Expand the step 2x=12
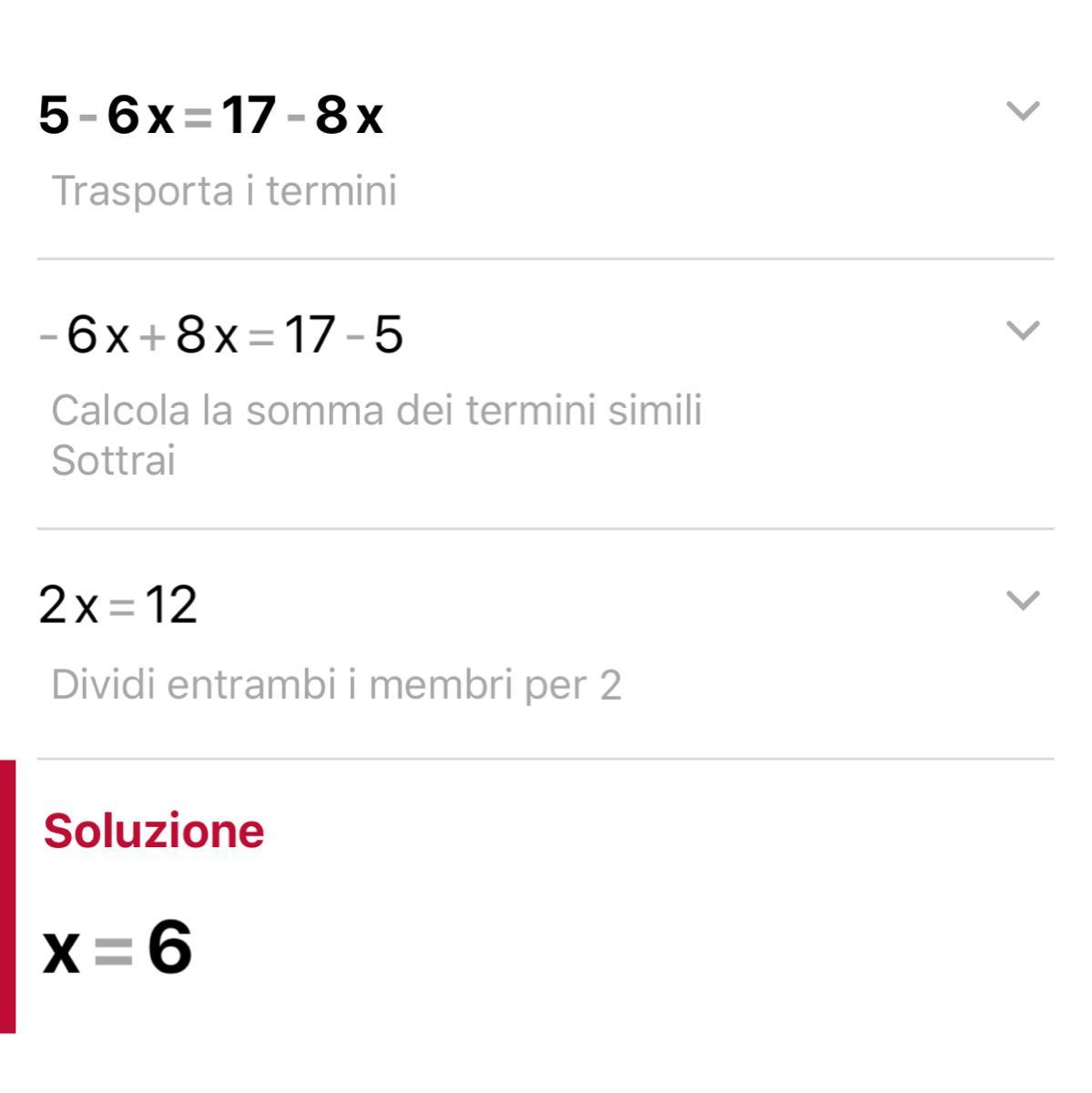Screen dimensions: 1092x1093 pos(1022,601)
